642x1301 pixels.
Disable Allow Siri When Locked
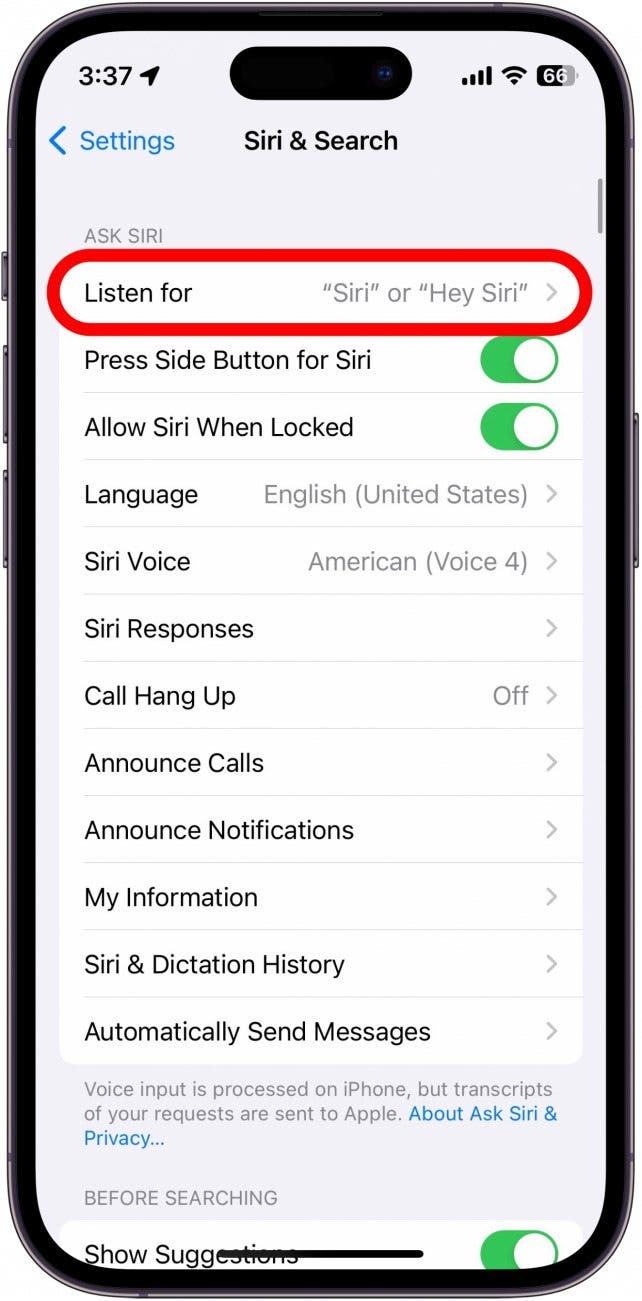tap(518, 427)
